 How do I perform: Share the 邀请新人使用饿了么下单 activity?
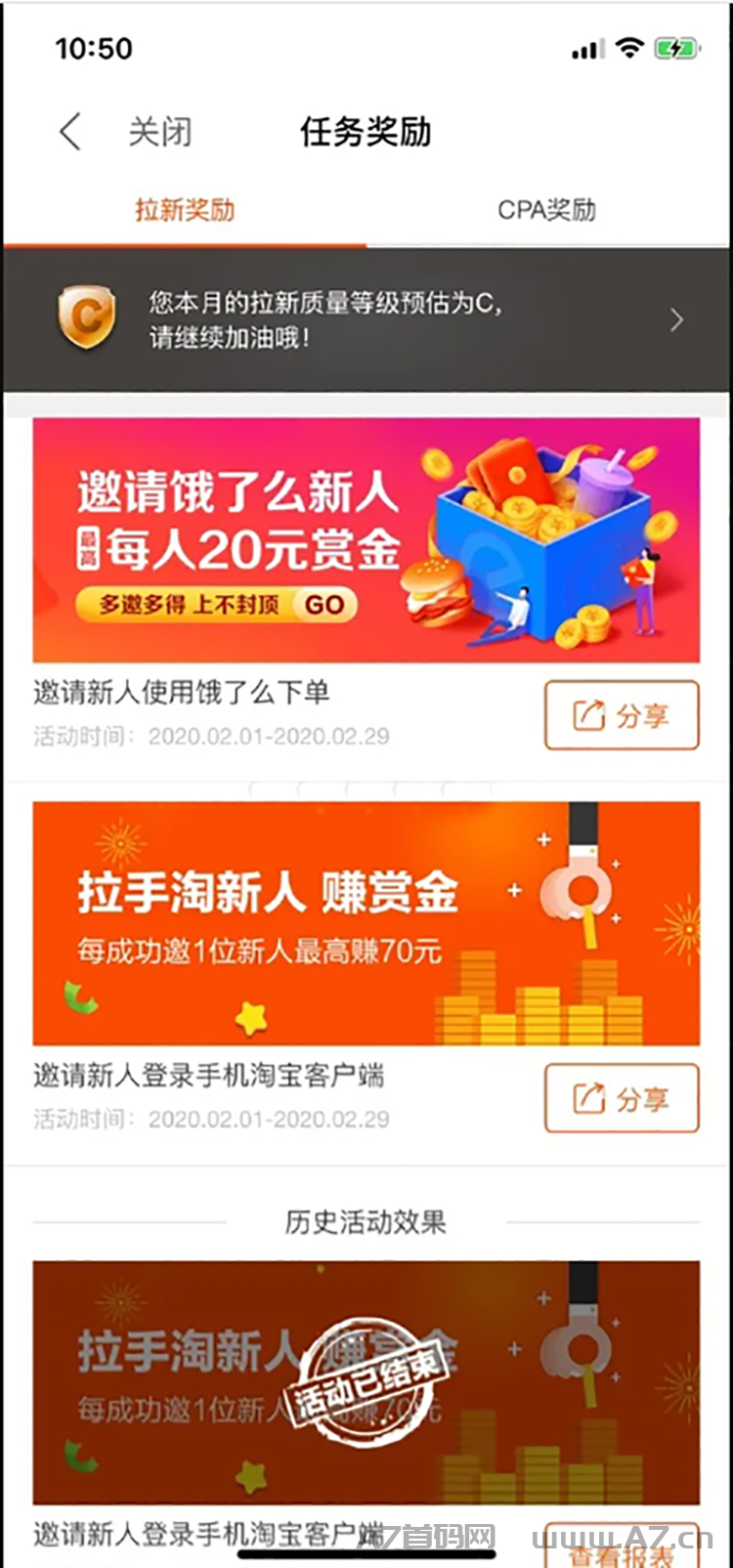(x=622, y=715)
